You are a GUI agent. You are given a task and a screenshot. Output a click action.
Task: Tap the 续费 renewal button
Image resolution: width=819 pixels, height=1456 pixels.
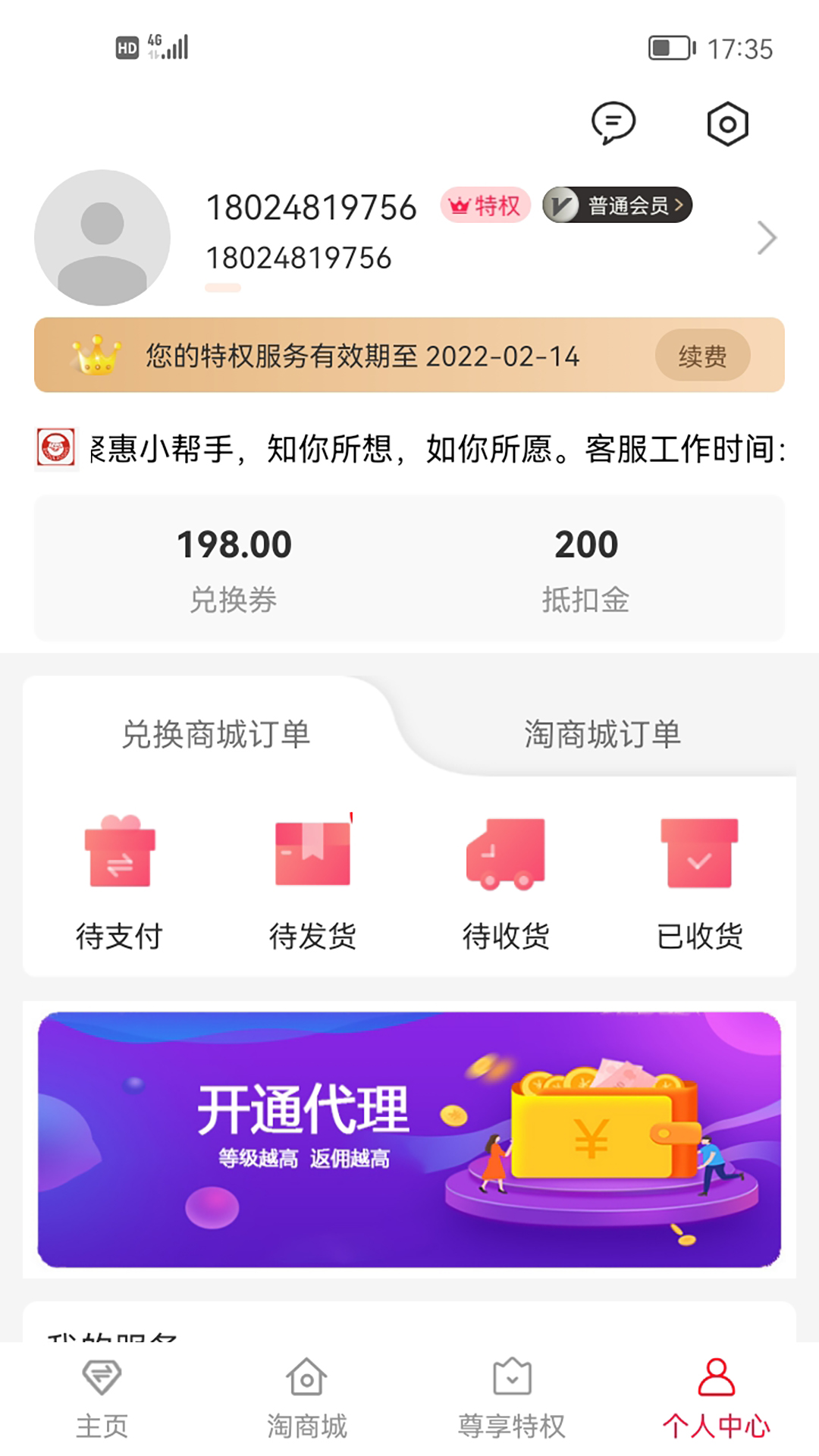[x=703, y=356]
